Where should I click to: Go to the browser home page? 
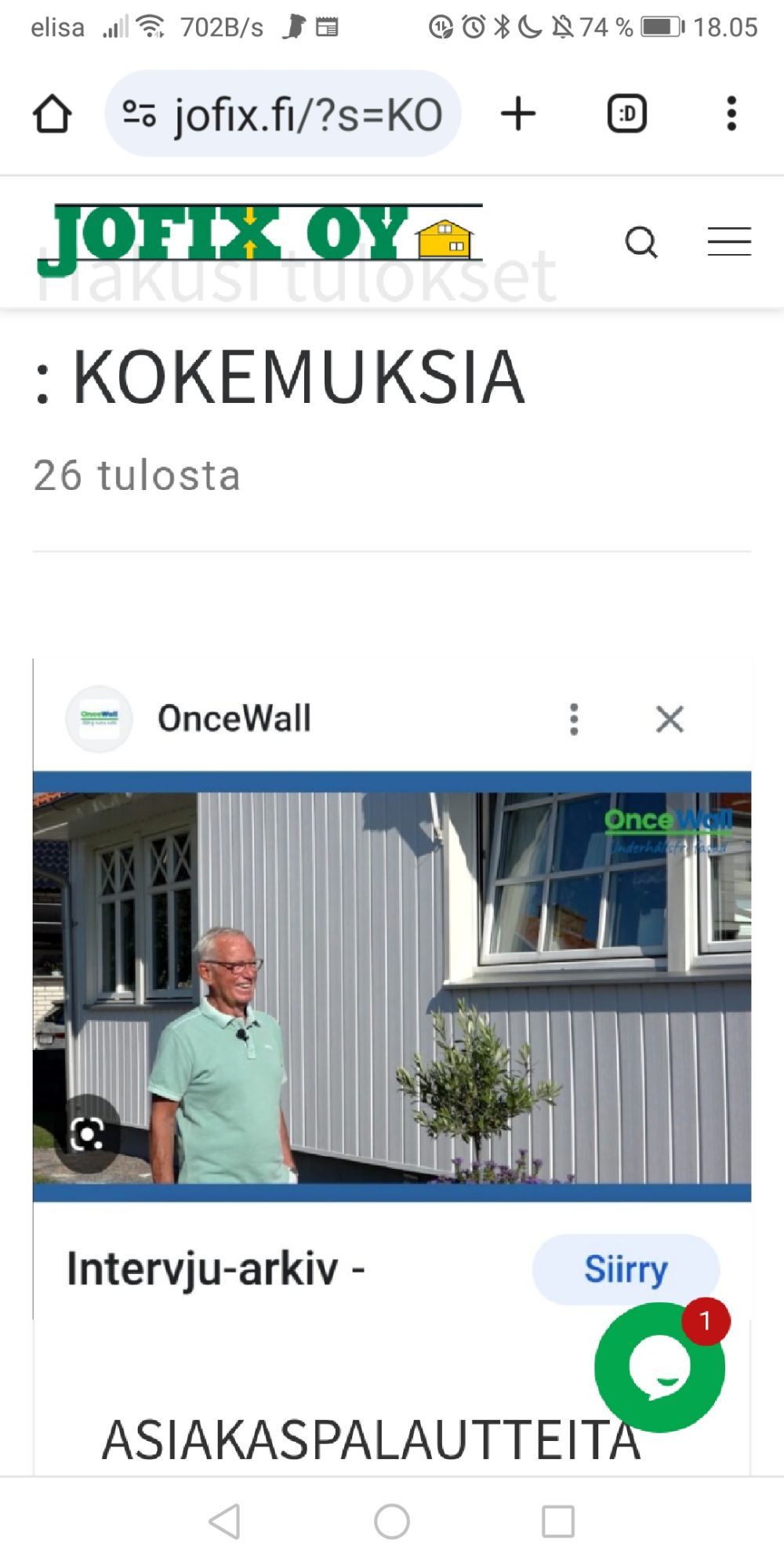tap(52, 114)
